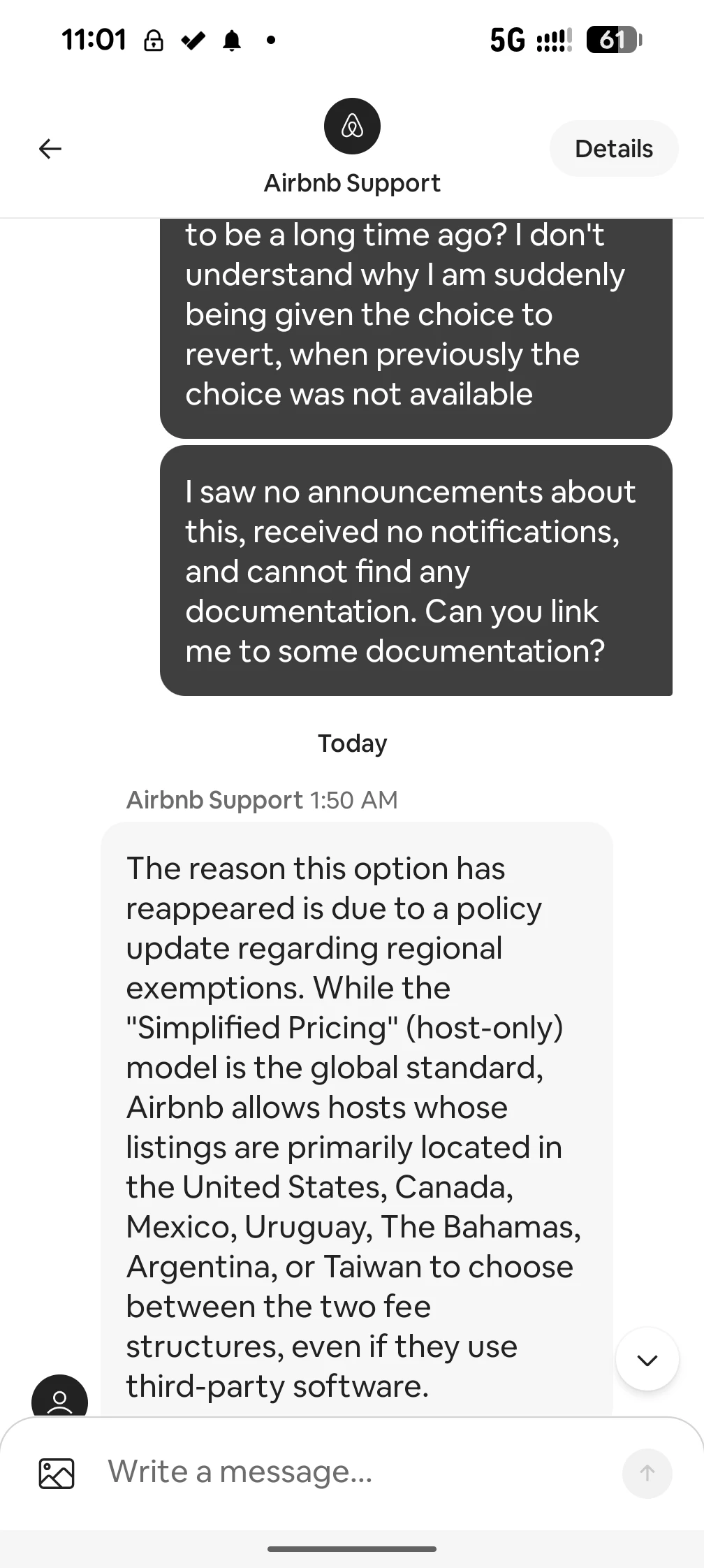Jump to latest message with down chevron

647,1359
